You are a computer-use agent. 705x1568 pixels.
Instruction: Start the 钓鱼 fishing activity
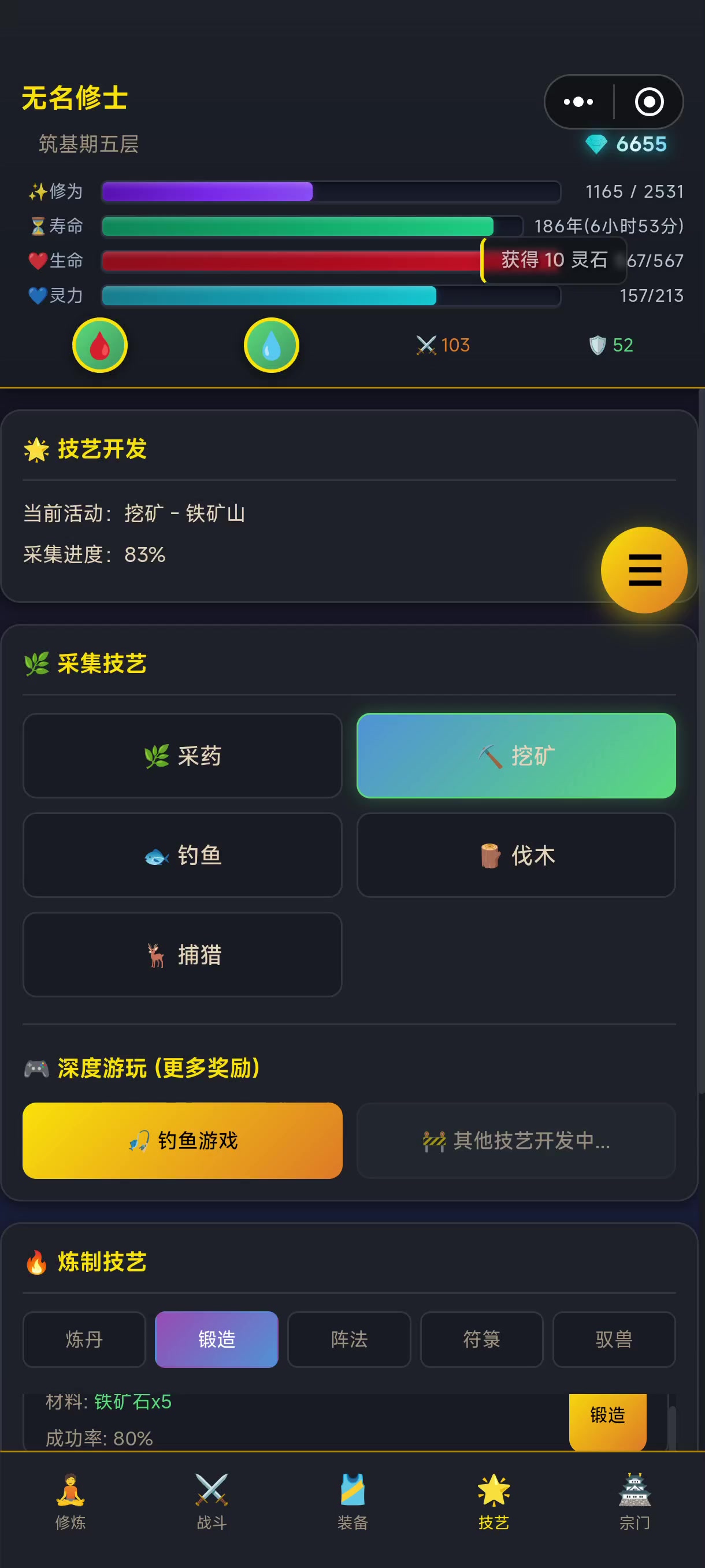pyautogui.click(x=183, y=855)
